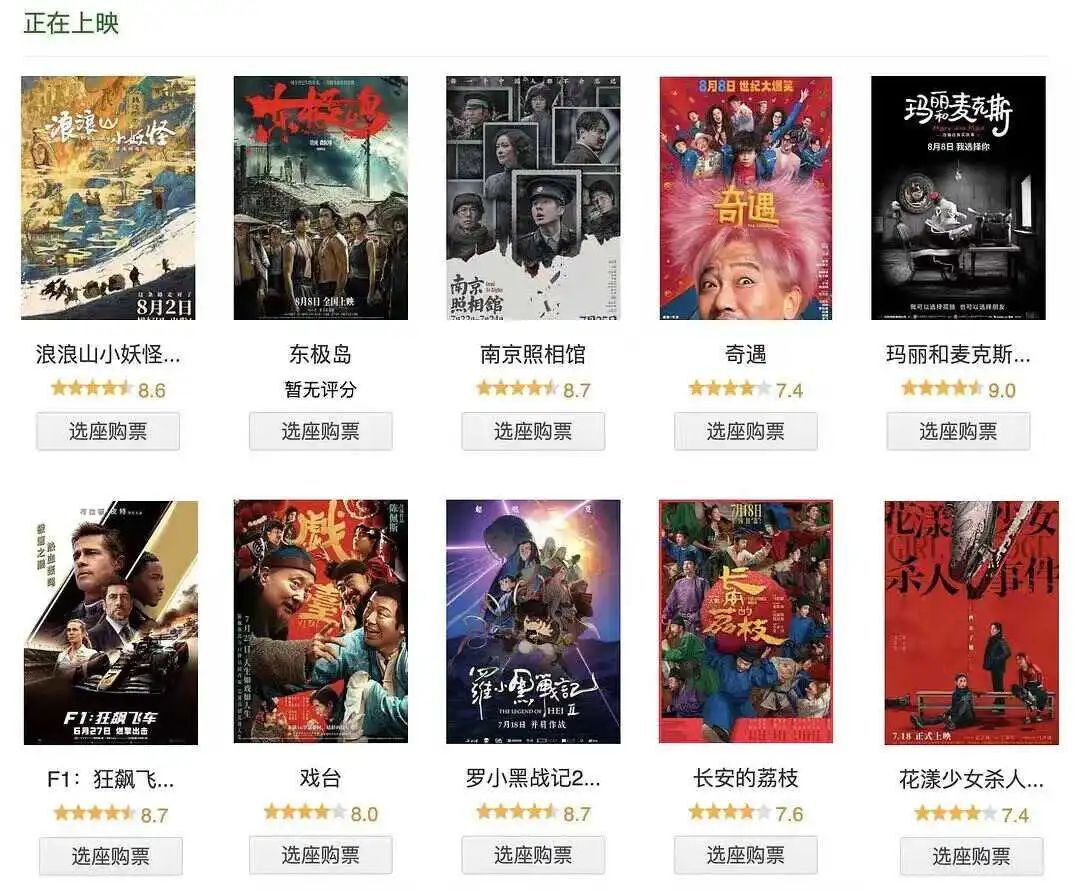Screen dimensions: 1080x891
Task: Buy tickets for 罗小黑战记2
Action: (533, 855)
